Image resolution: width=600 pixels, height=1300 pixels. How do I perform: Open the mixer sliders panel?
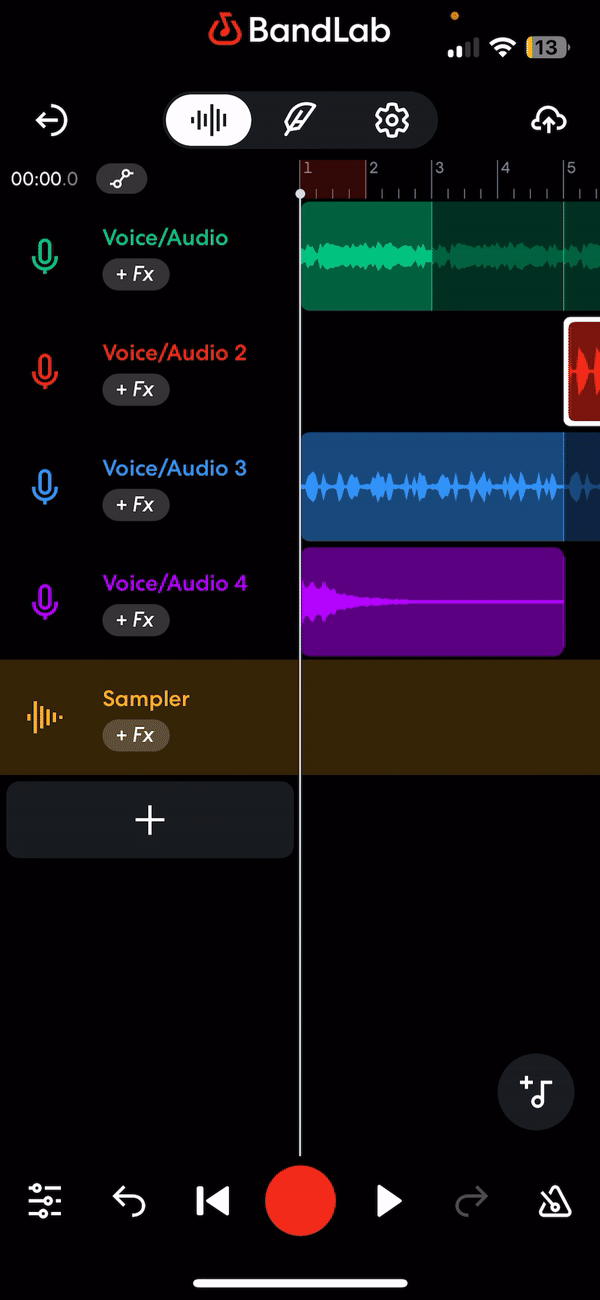pos(45,1200)
